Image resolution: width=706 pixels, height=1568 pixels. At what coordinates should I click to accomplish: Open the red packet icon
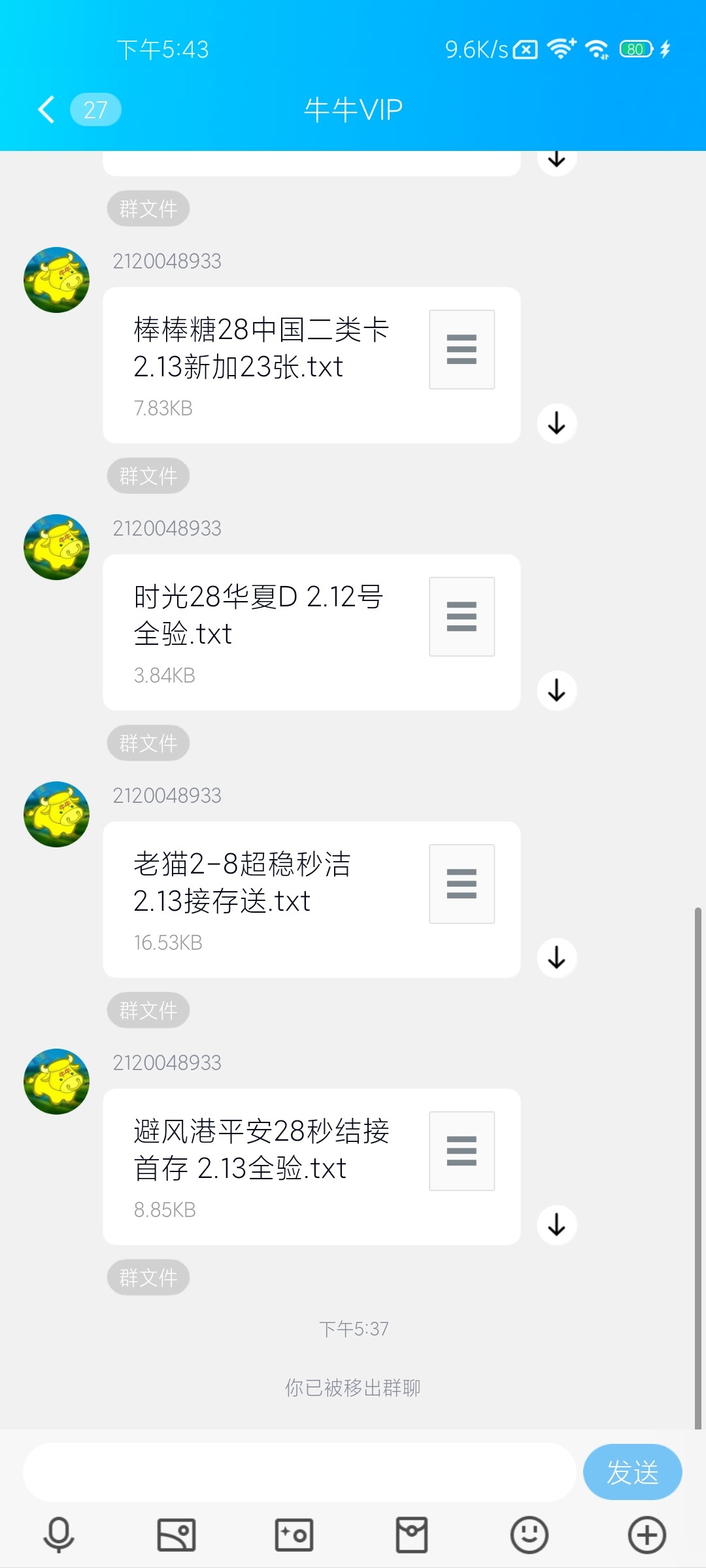point(412,1535)
